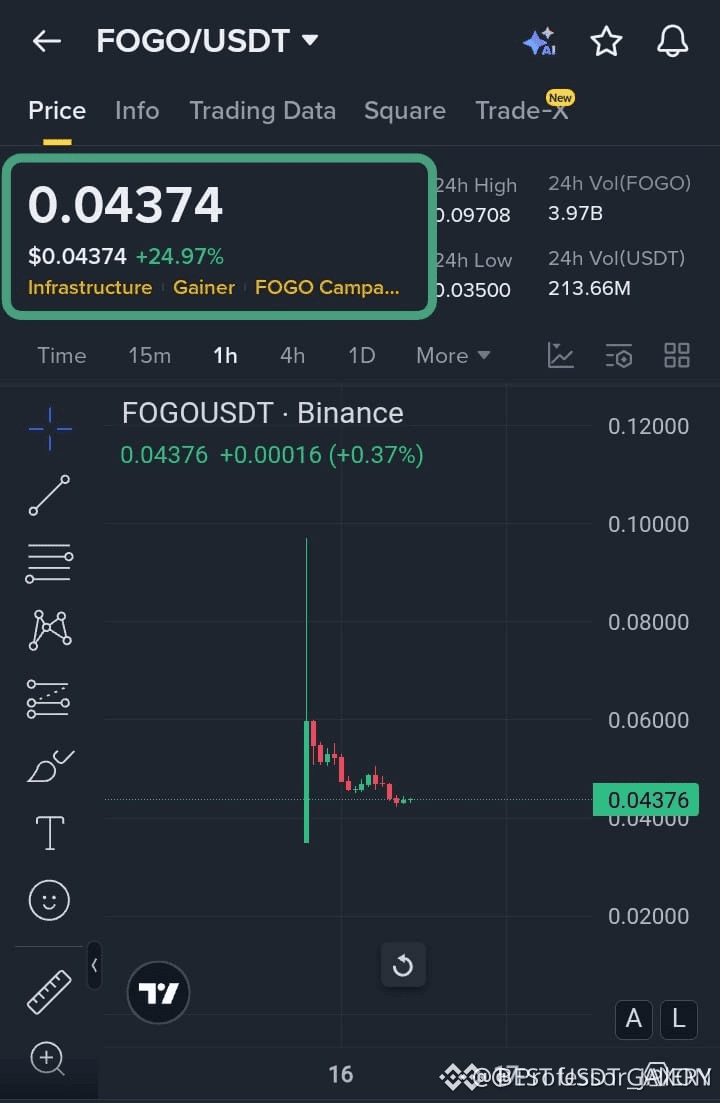Open the price alert bell

[x=672, y=41]
